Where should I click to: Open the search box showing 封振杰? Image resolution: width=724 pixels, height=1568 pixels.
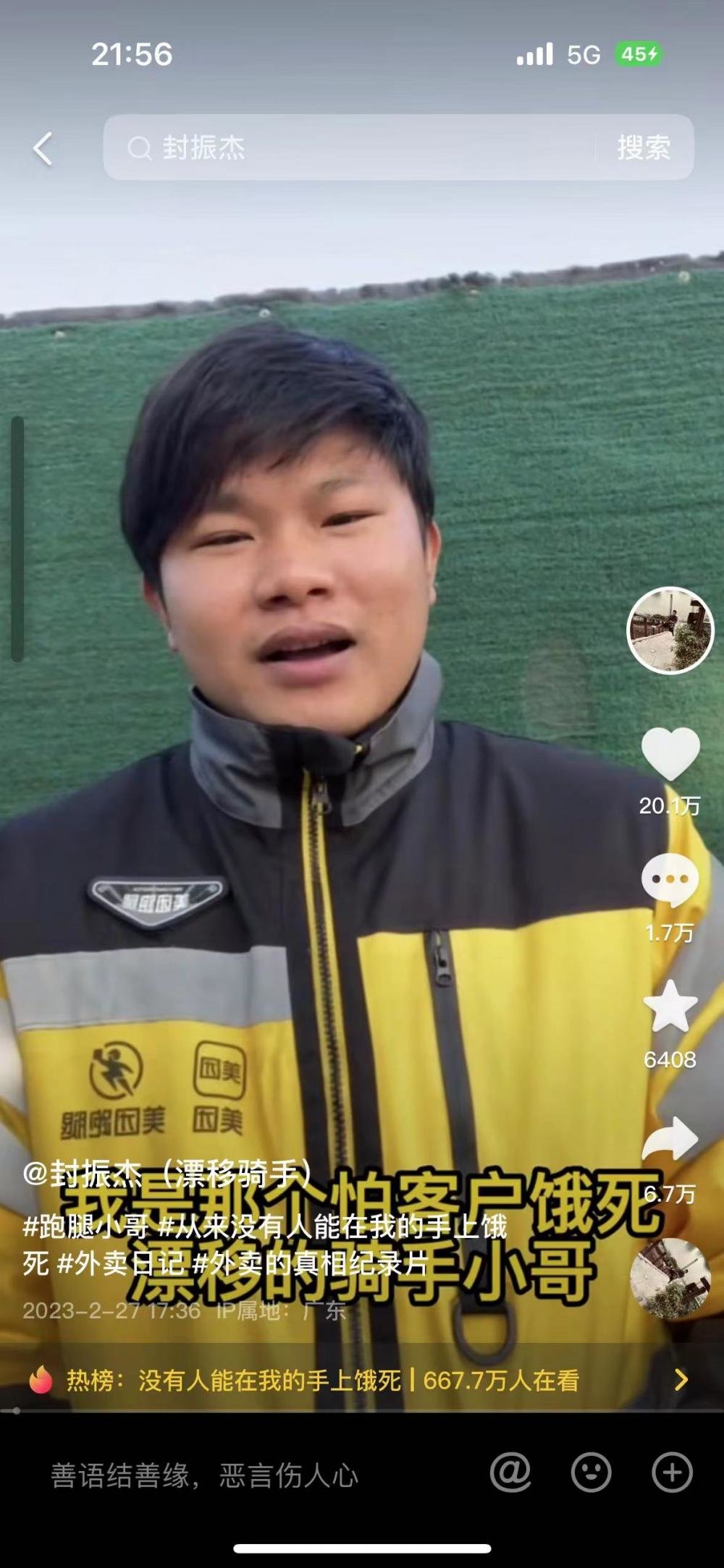(348, 148)
